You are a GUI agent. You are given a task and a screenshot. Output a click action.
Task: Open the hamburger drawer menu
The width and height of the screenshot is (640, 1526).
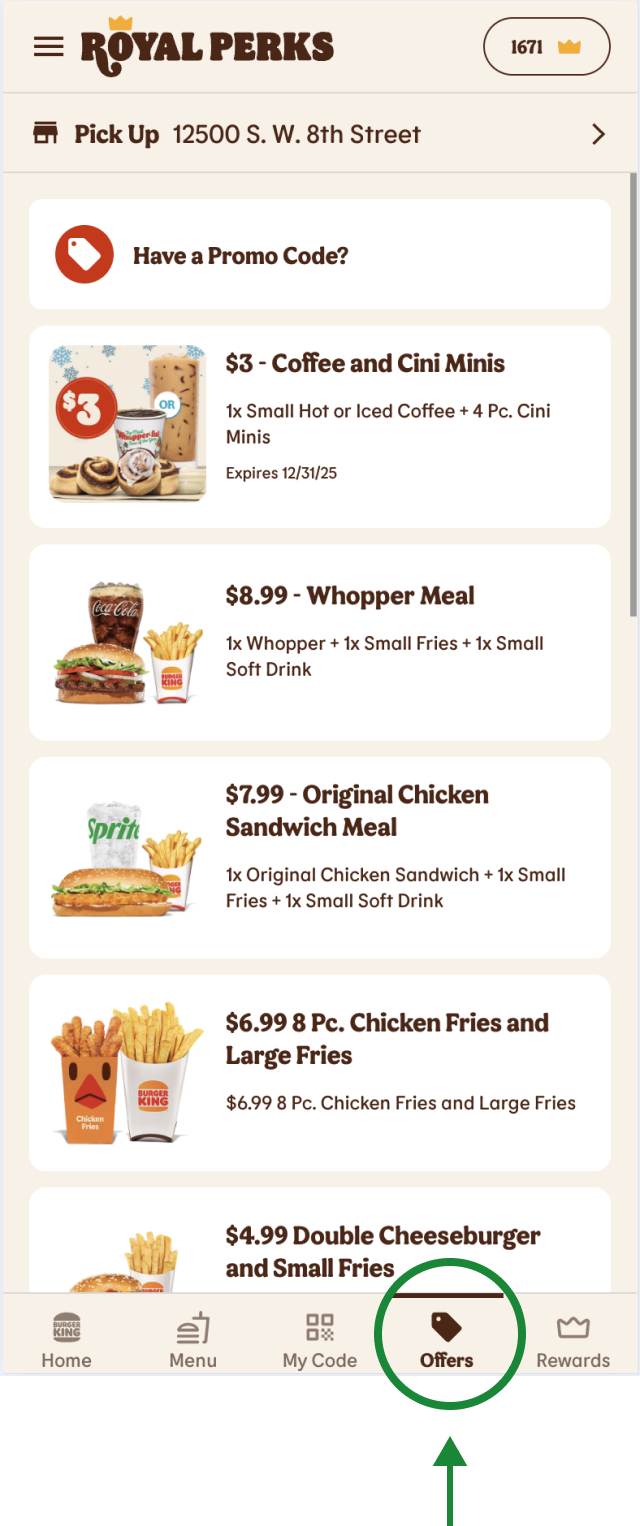[48, 47]
